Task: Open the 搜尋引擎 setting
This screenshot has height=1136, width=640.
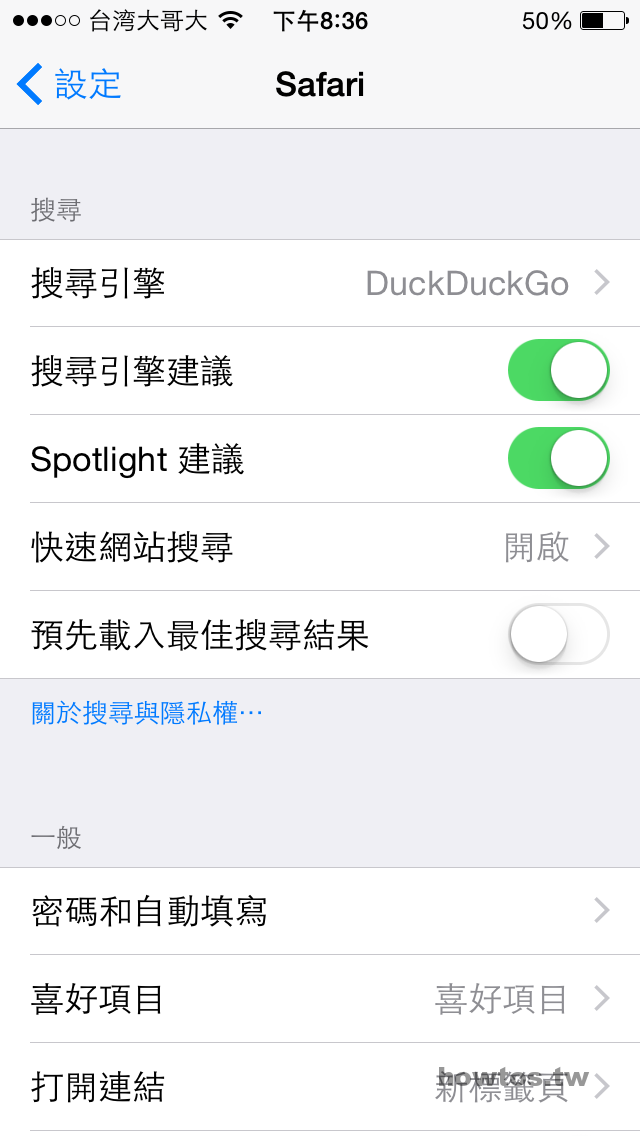Action: (x=320, y=283)
